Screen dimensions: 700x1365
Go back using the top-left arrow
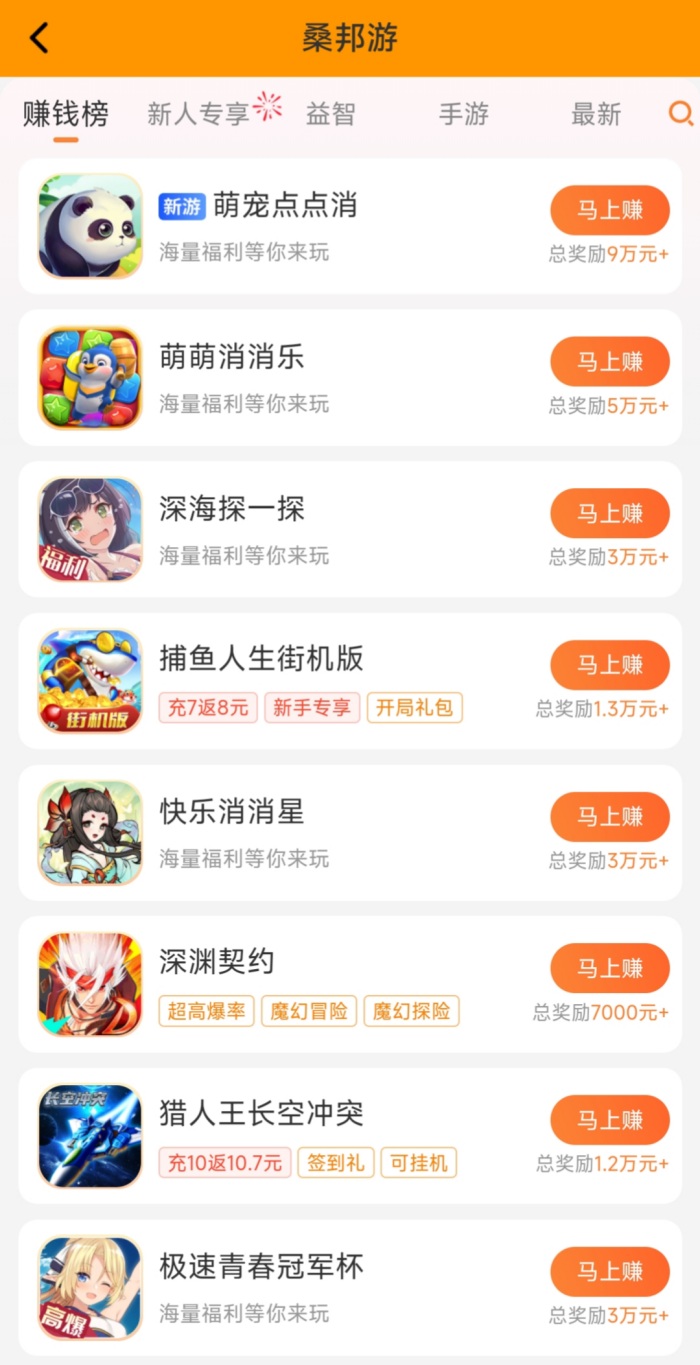(39, 38)
